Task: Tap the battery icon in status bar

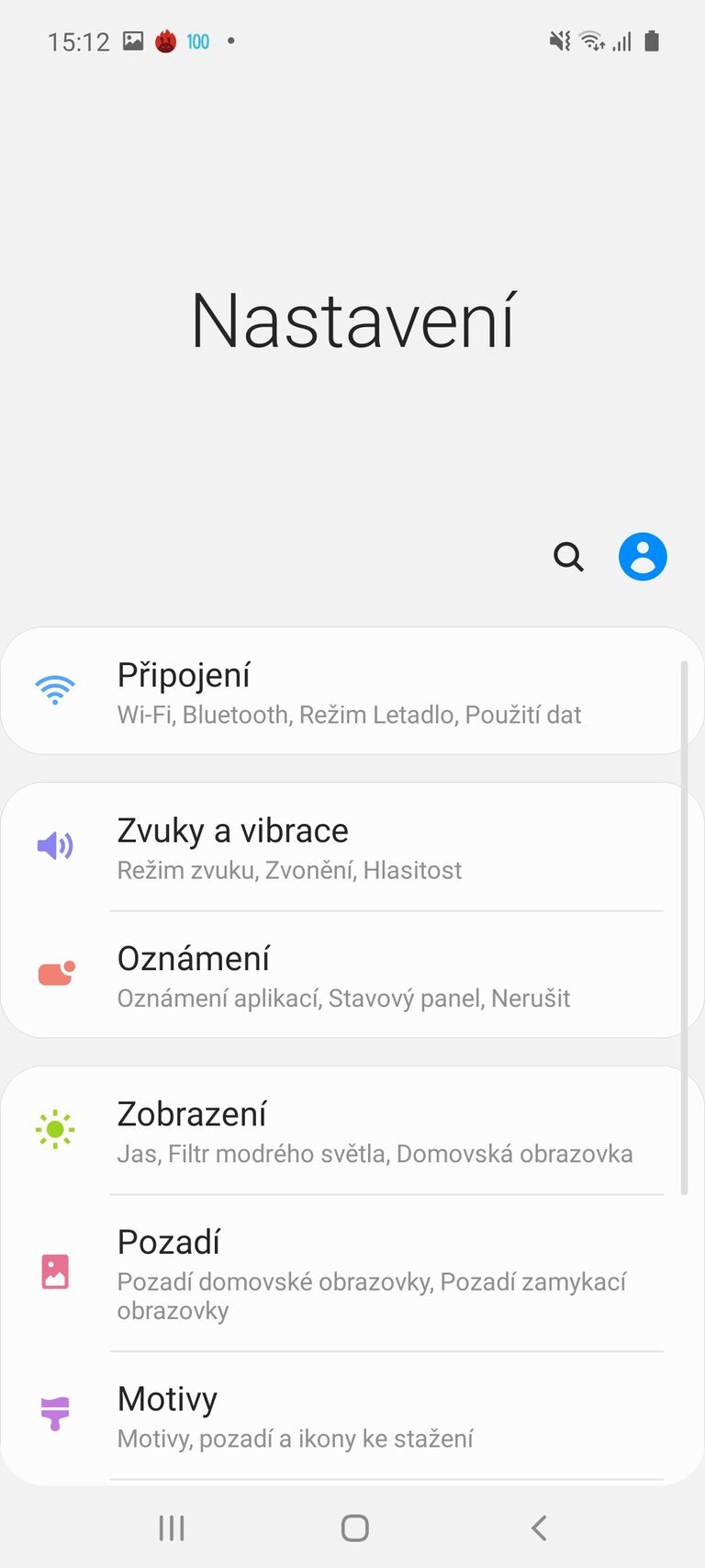Action: pos(653,40)
